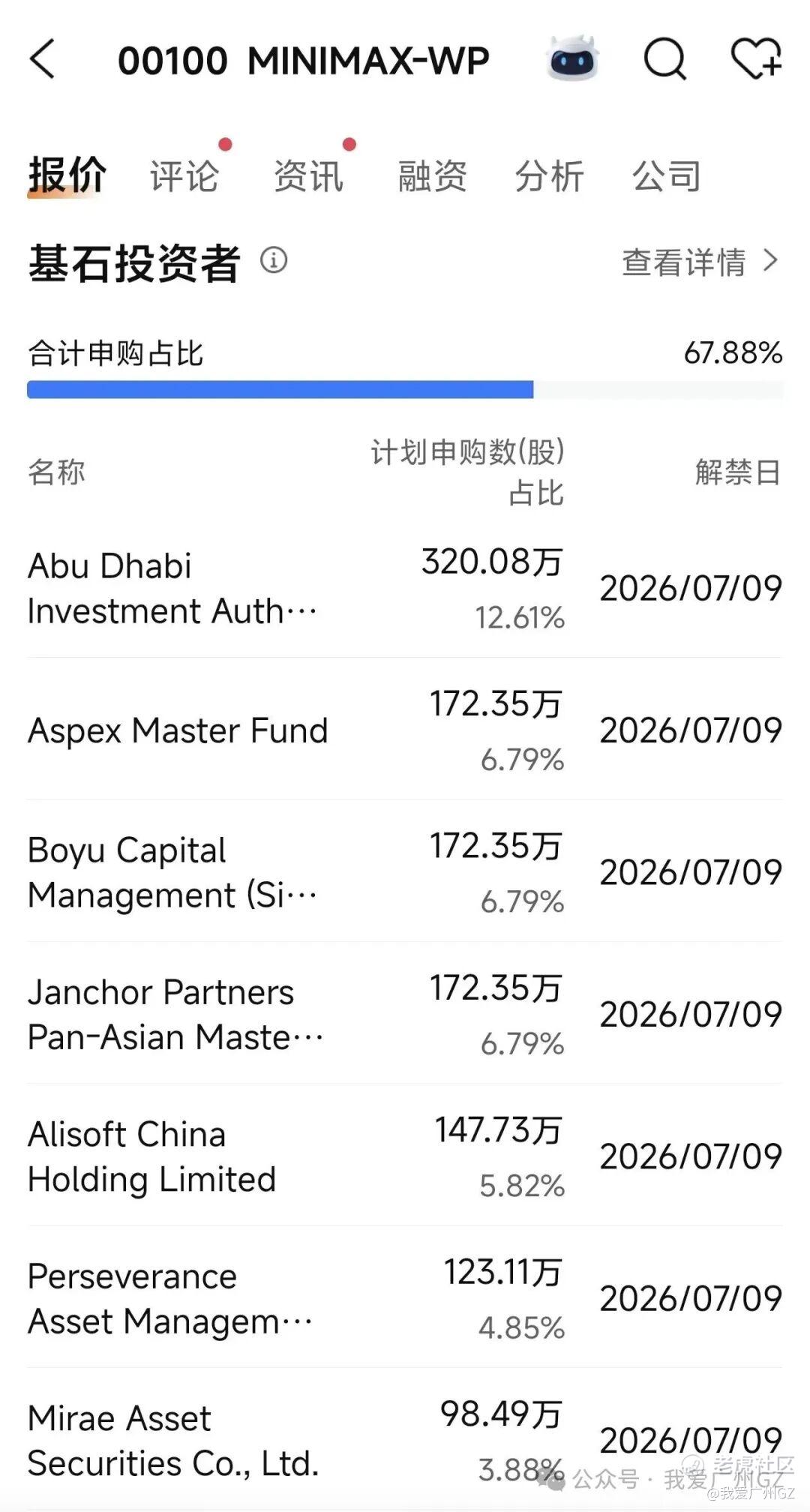Switch to the 资讯 tab
This screenshot has width=810, height=1512.
308,176
